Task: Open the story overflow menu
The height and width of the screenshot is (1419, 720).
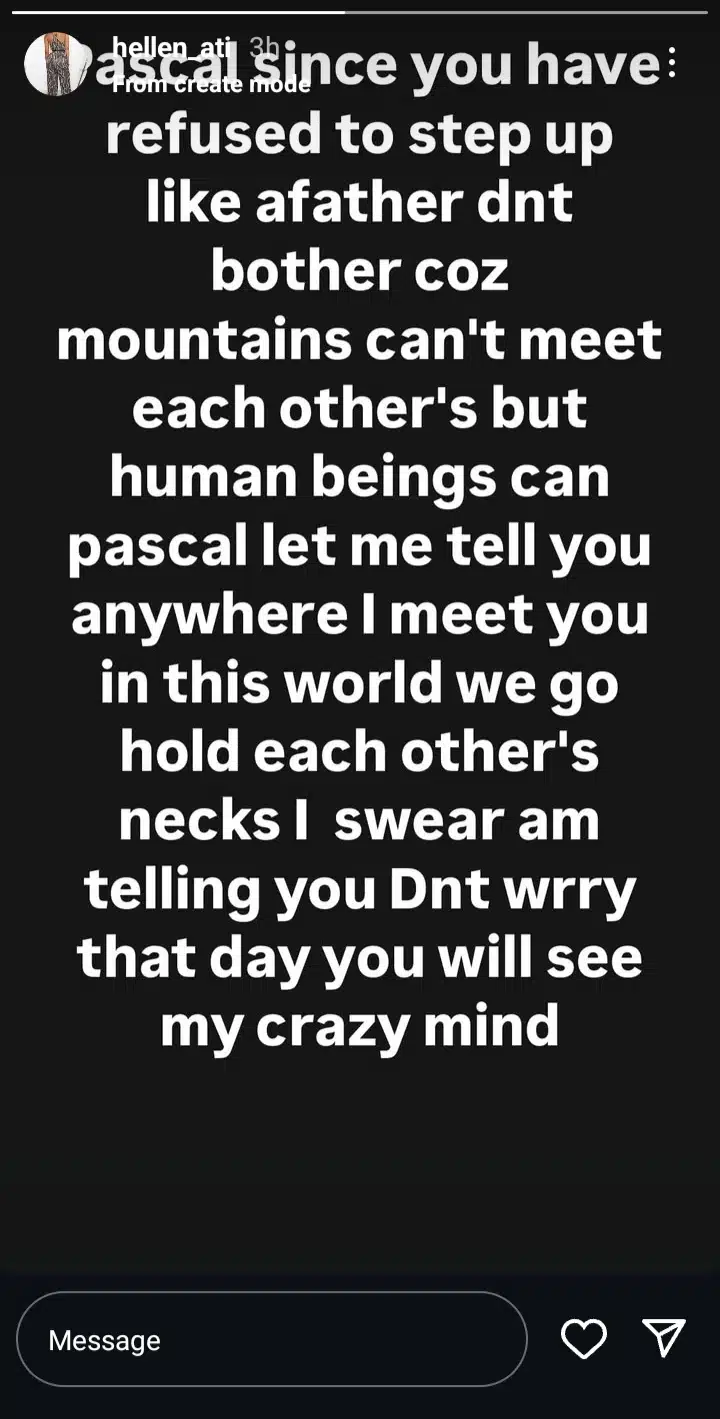Action: (x=672, y=63)
